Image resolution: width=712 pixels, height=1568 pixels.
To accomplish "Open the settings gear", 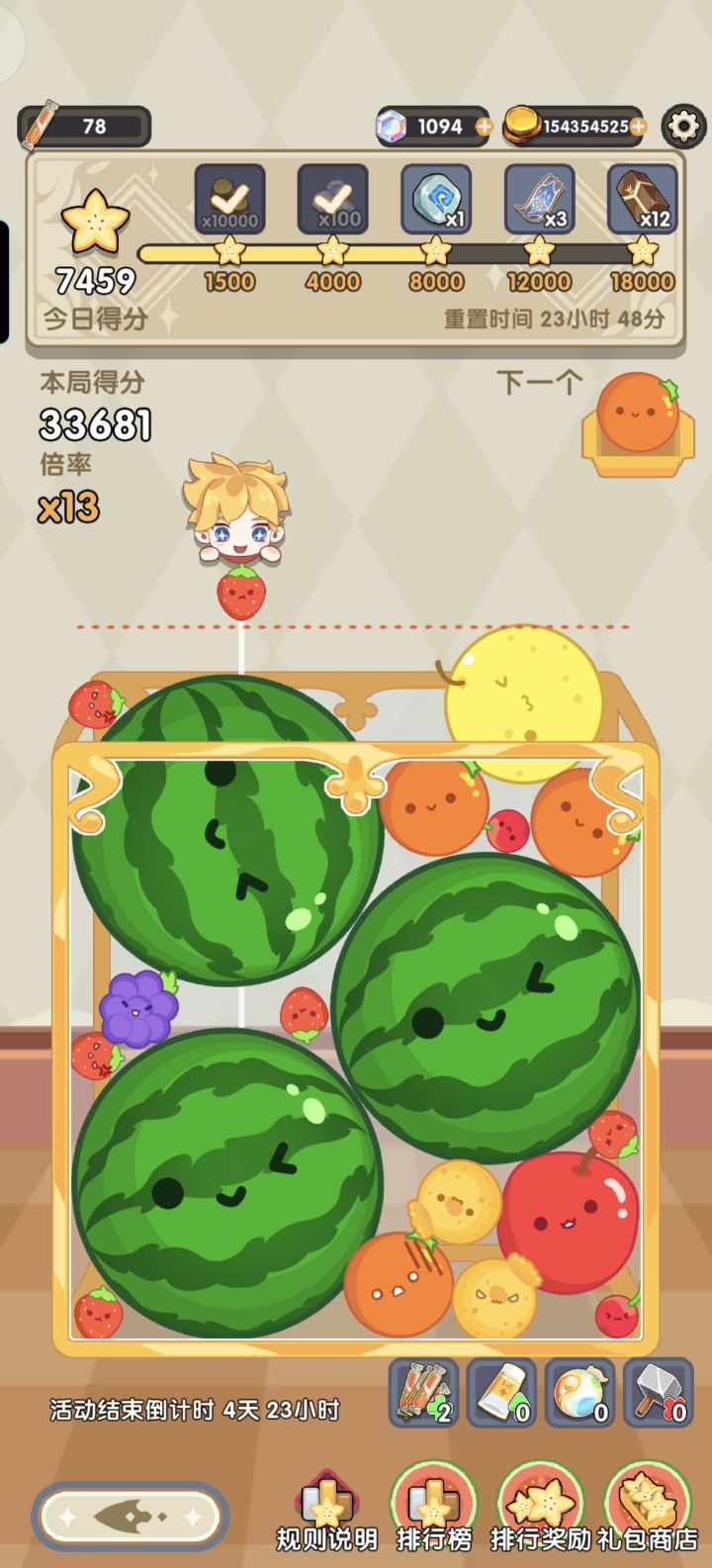I will [x=682, y=127].
